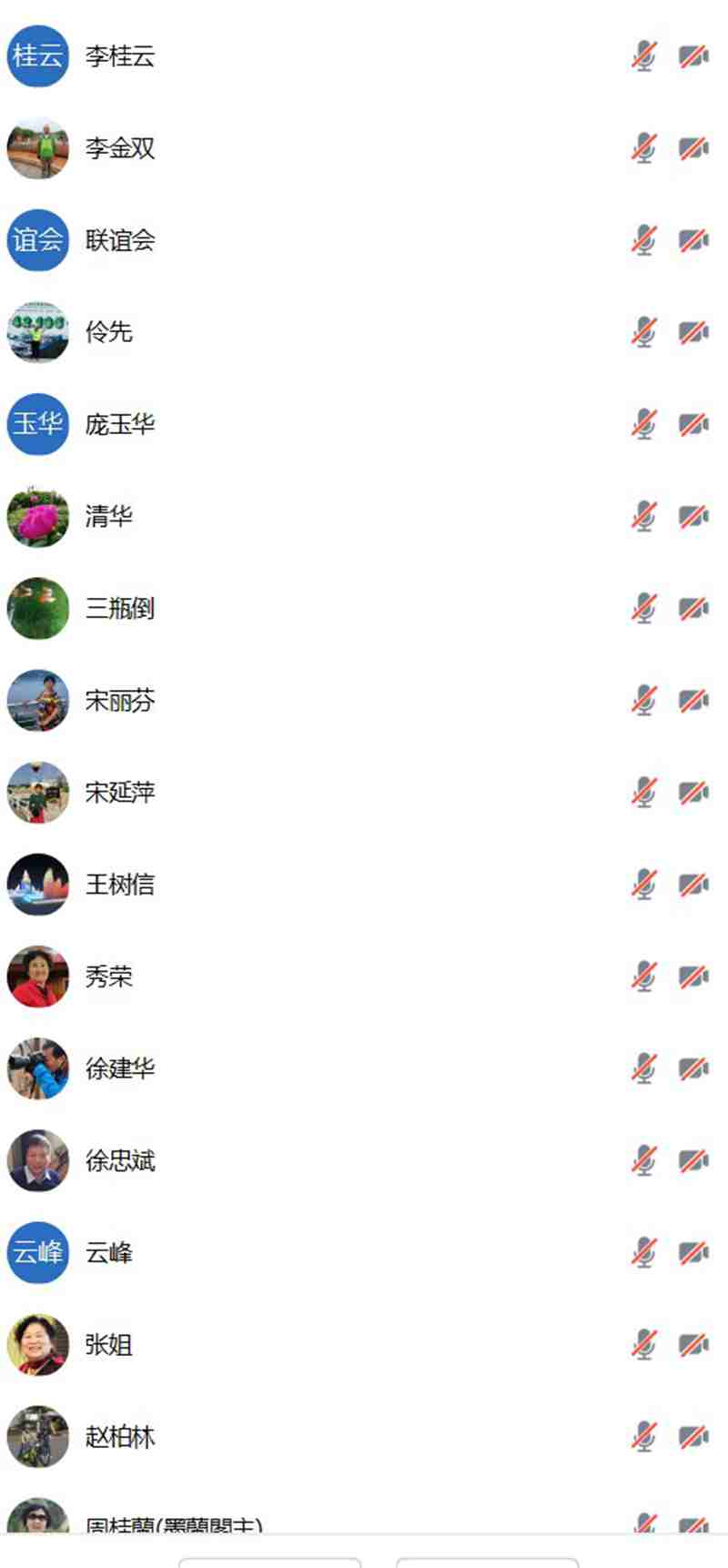Tap the camera-off icon for 李桂云
728x1568 pixels.
pyautogui.click(x=693, y=56)
